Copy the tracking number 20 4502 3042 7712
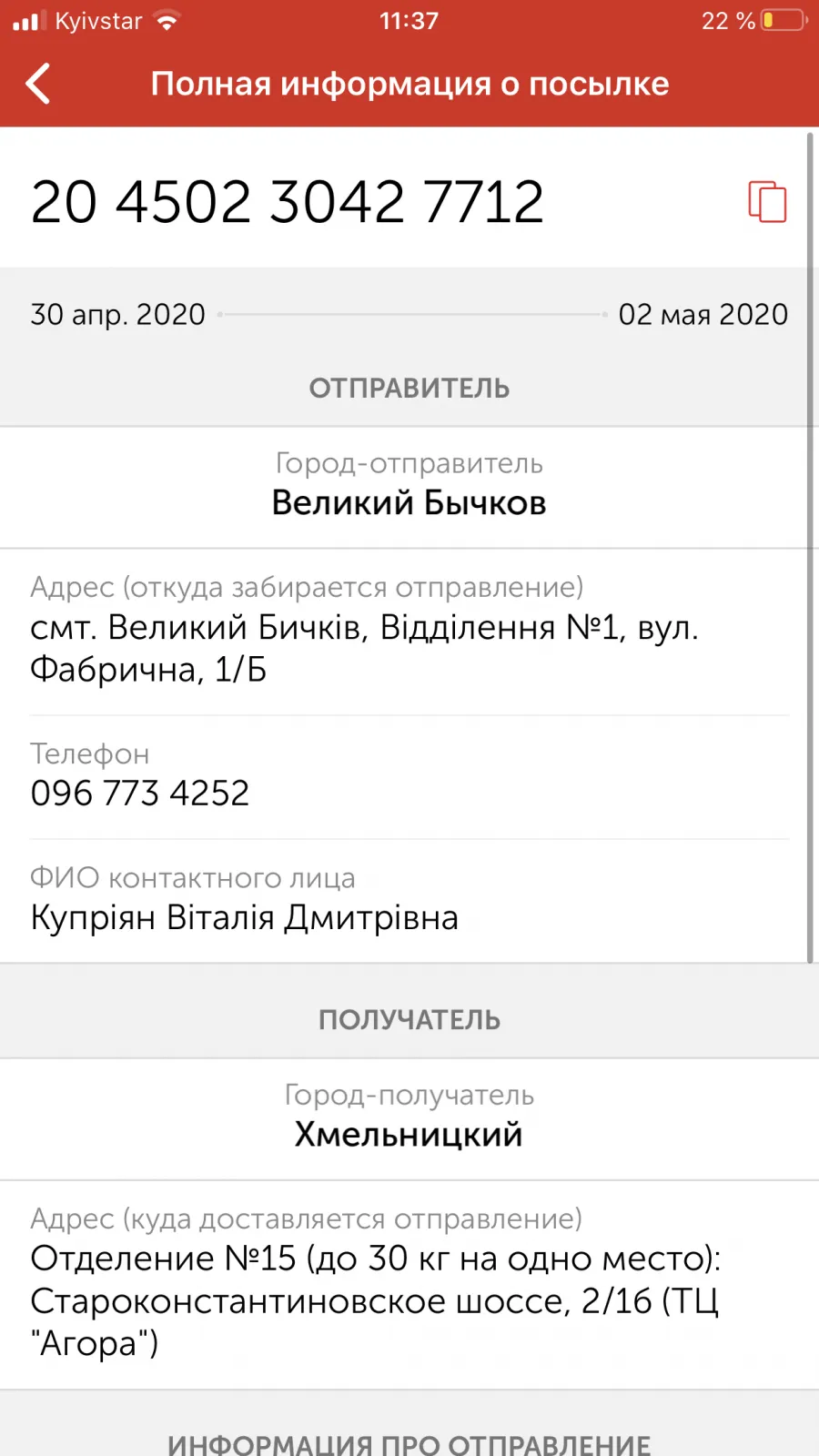This screenshot has height=1456, width=819. [767, 201]
